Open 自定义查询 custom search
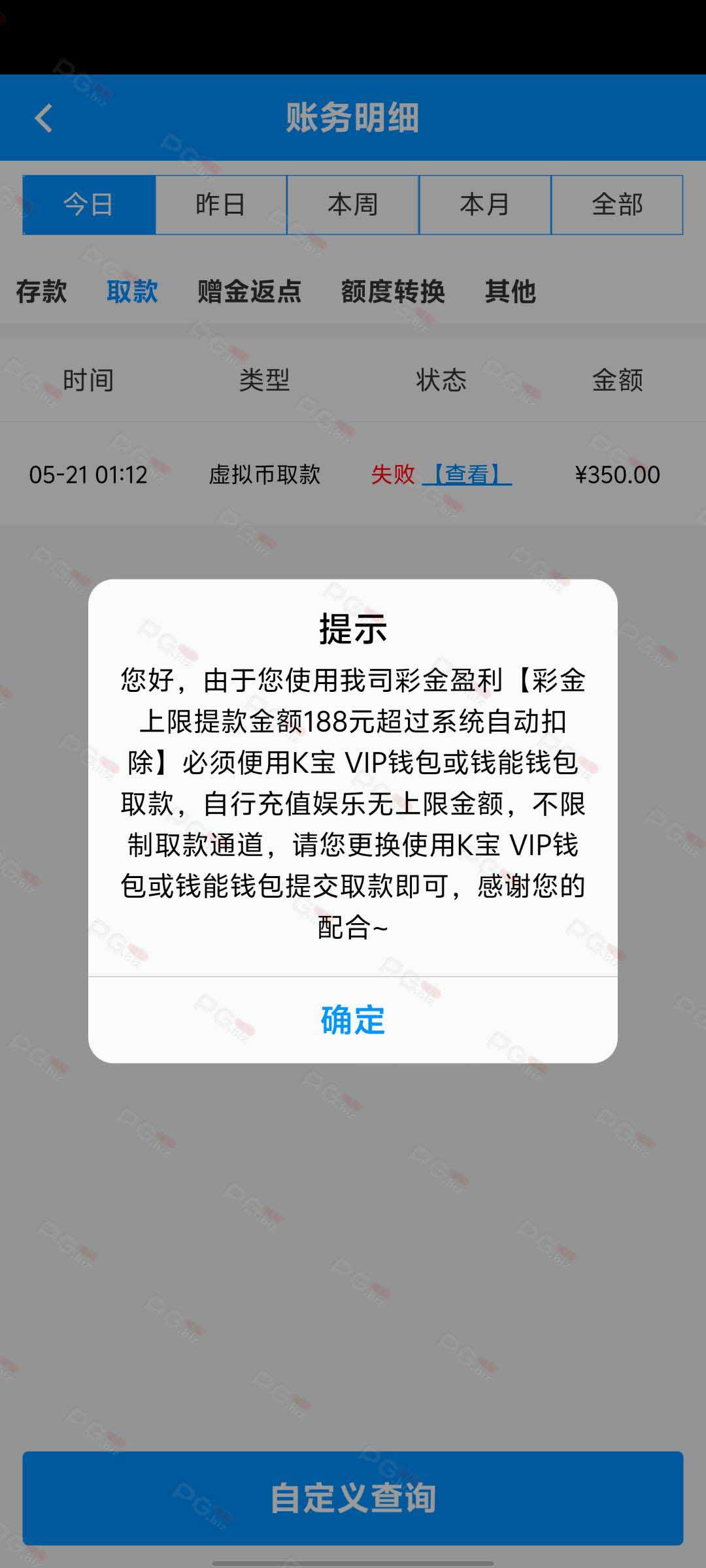The image size is (706, 1568). click(x=353, y=1498)
